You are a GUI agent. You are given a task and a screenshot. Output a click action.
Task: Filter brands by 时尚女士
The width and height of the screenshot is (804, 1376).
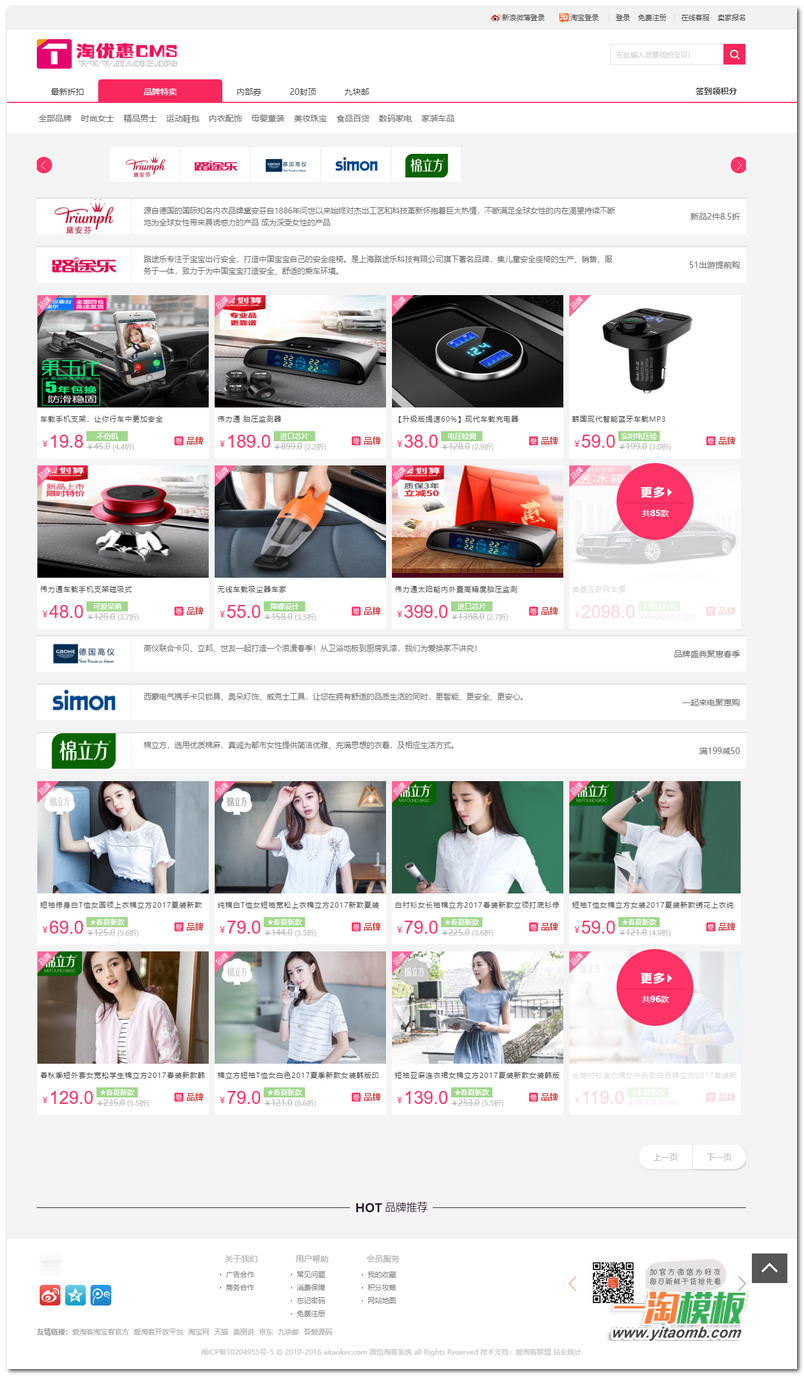pos(97,118)
